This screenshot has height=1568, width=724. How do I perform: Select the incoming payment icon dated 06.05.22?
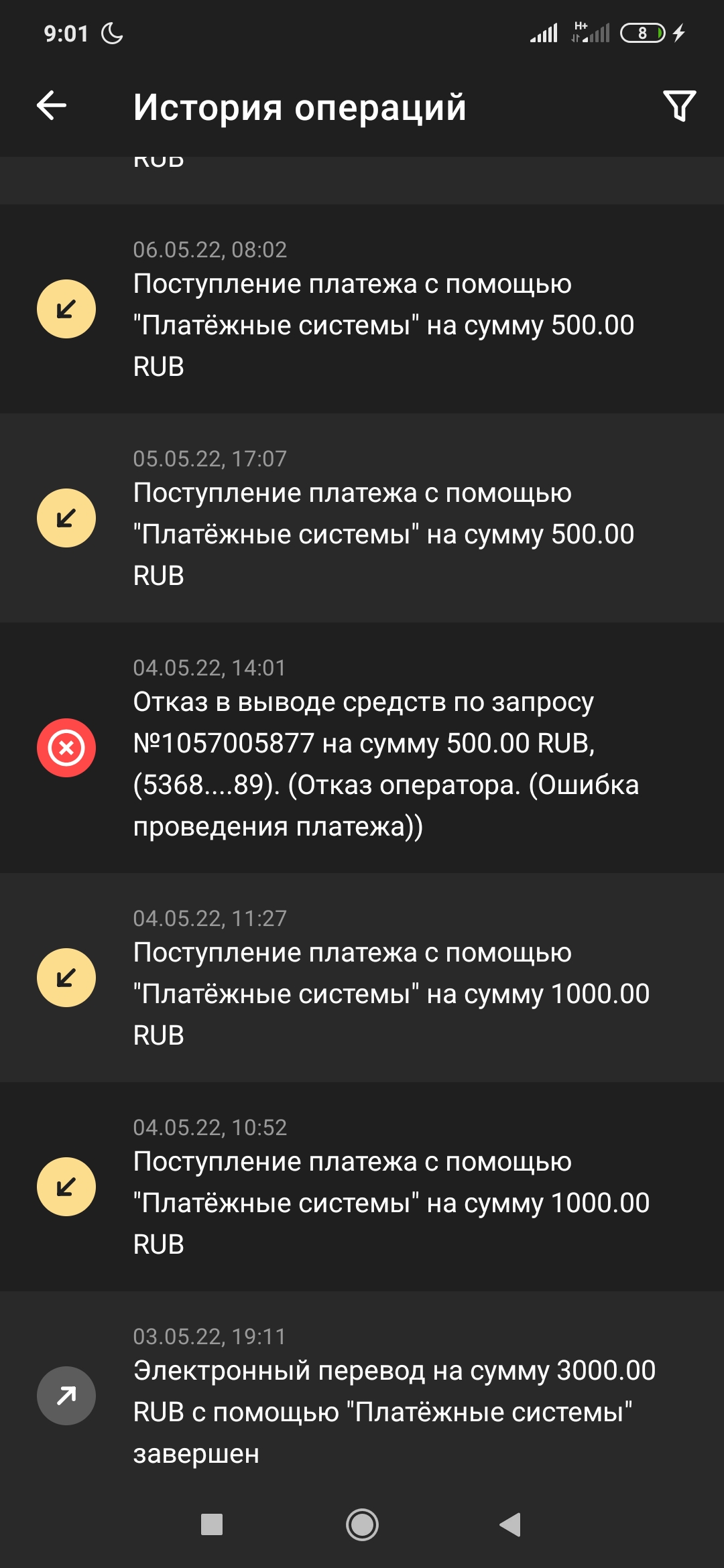65,308
